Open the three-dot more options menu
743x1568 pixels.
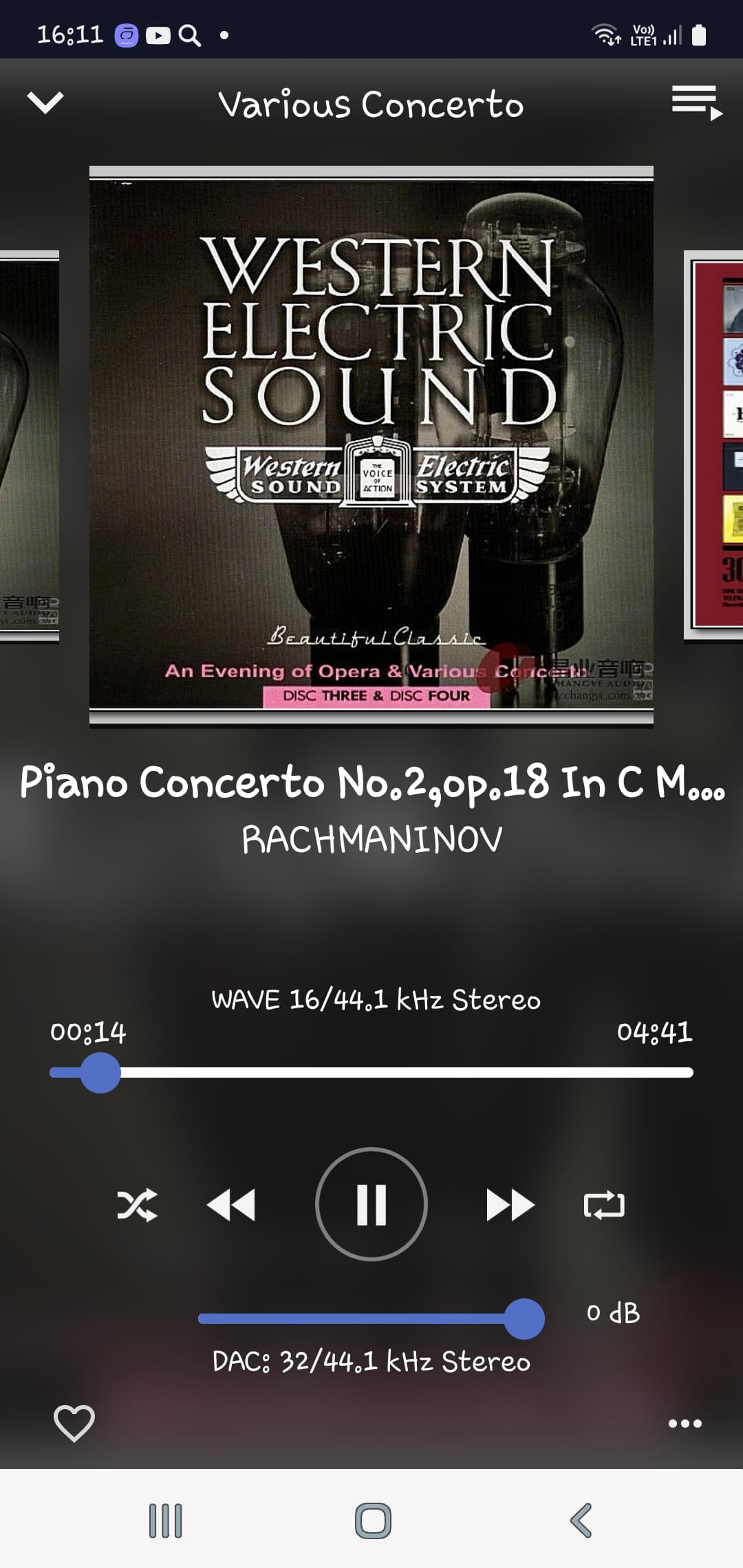pos(685,1424)
